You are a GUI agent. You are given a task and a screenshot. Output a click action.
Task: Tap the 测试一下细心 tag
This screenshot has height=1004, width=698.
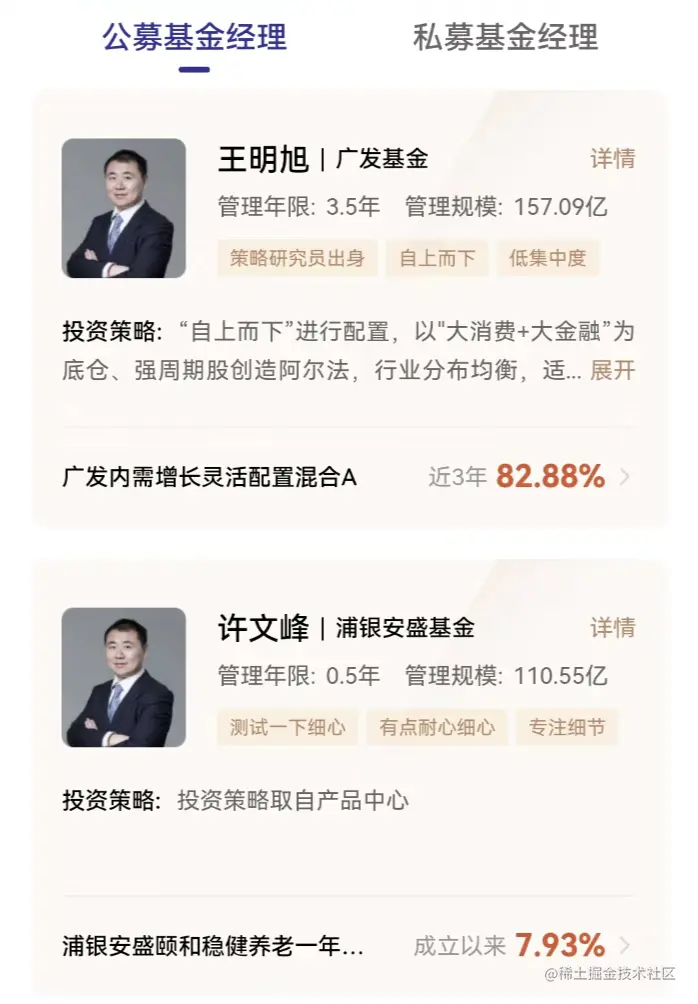click(287, 727)
